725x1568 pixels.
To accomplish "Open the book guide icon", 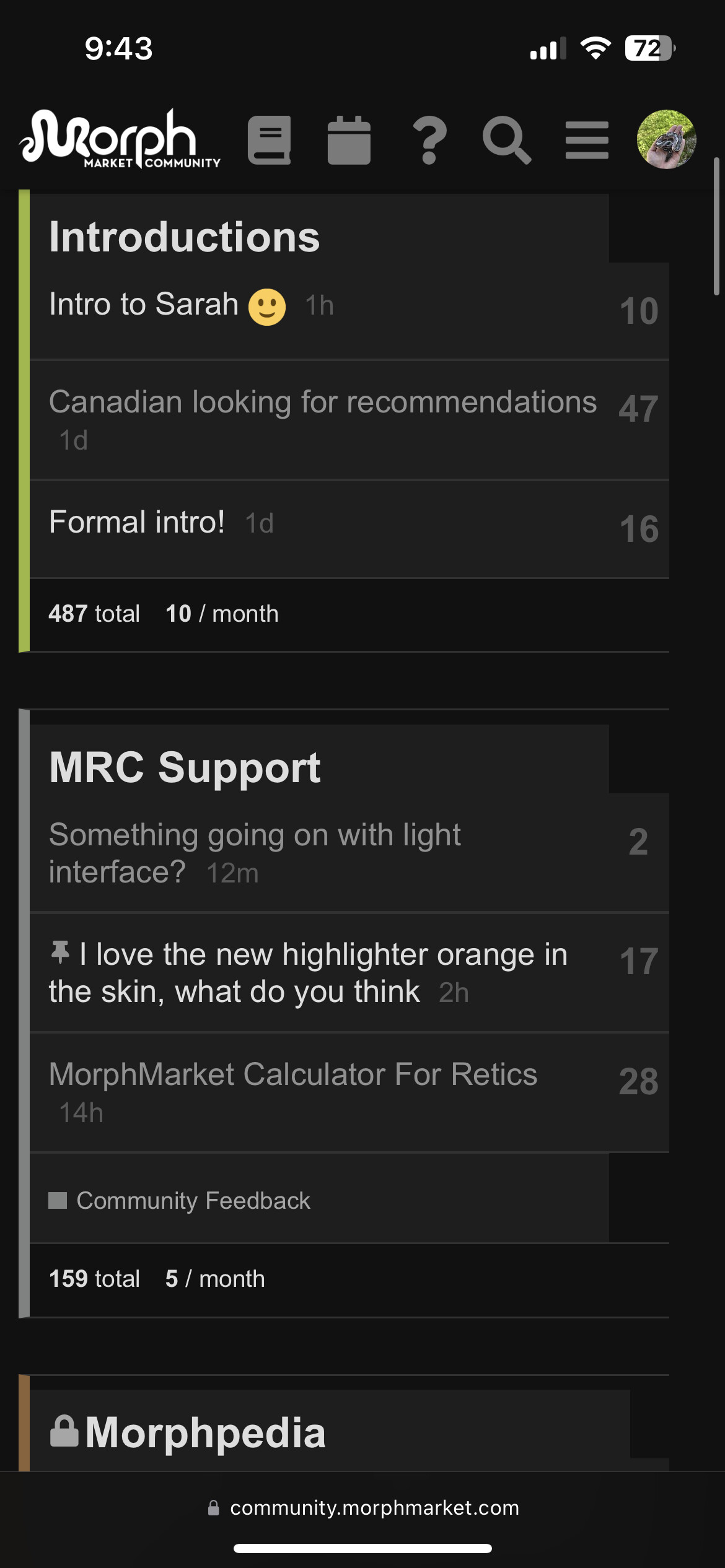I will pyautogui.click(x=270, y=140).
